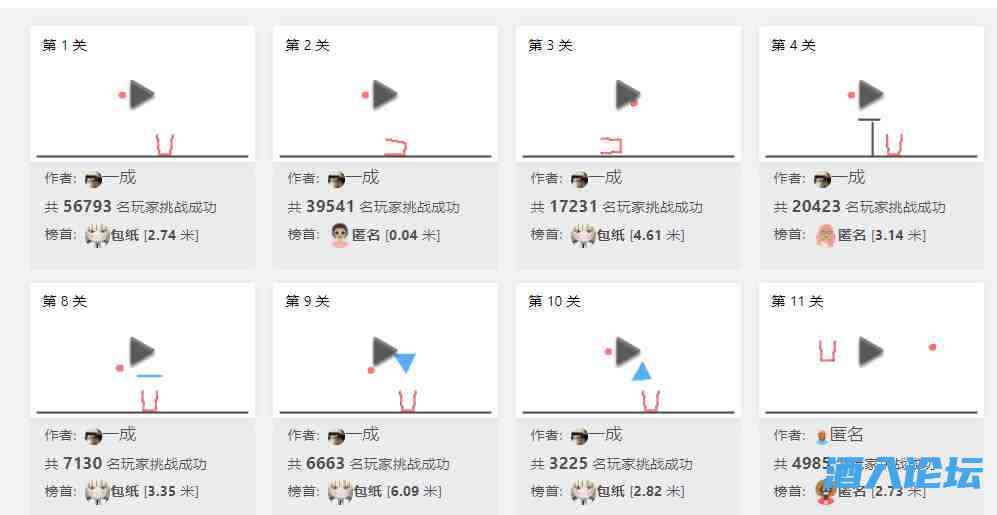Play level 第 9 关
The width and height of the screenshot is (997, 515).
click(x=385, y=352)
